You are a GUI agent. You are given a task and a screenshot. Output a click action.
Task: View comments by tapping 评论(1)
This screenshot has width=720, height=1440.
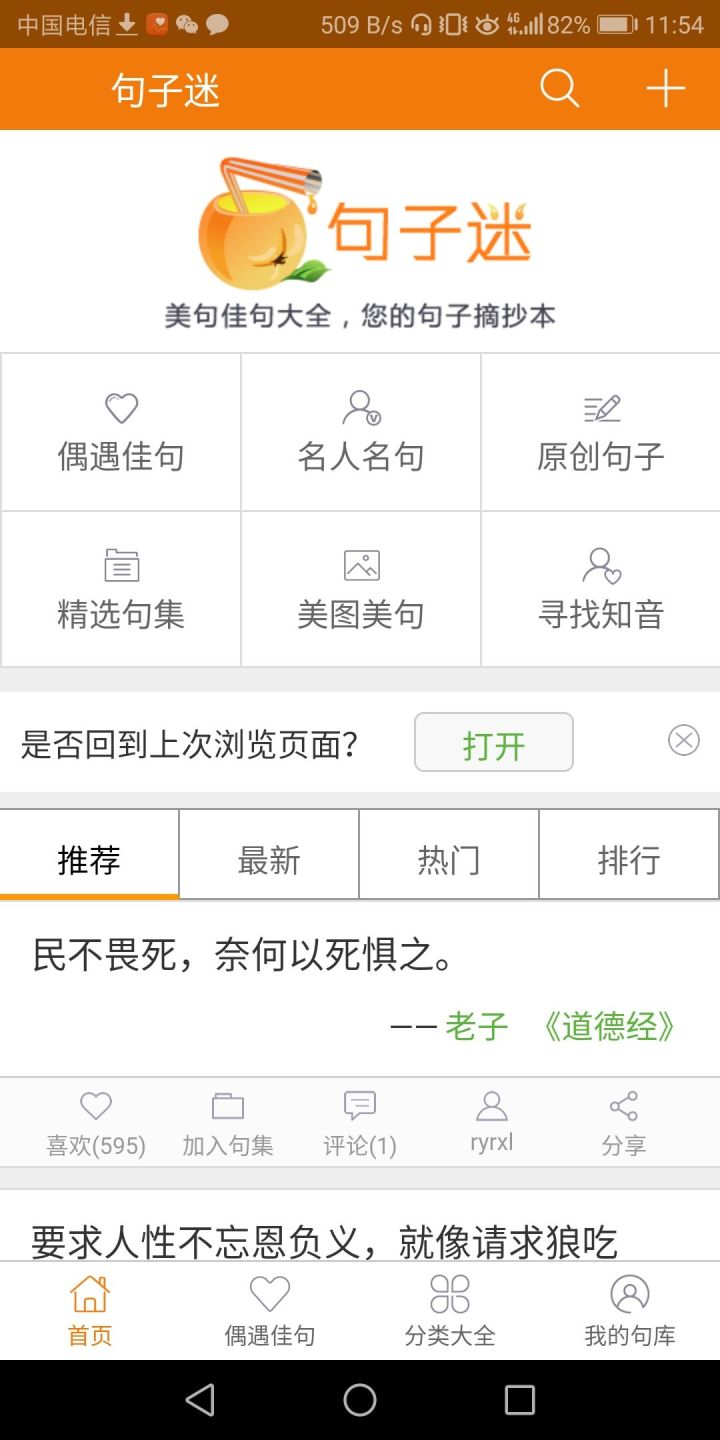tap(359, 1120)
